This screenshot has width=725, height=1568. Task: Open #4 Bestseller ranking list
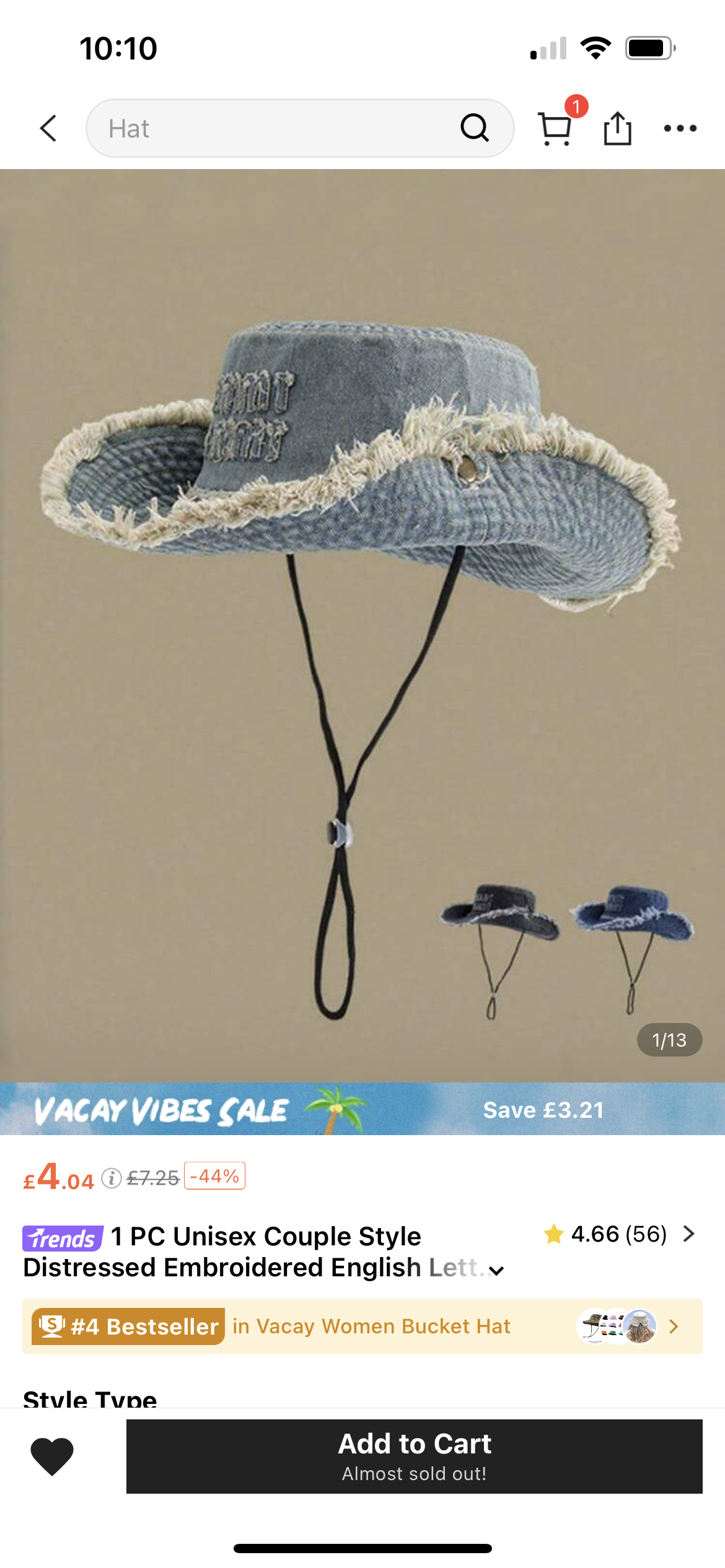(362, 1326)
